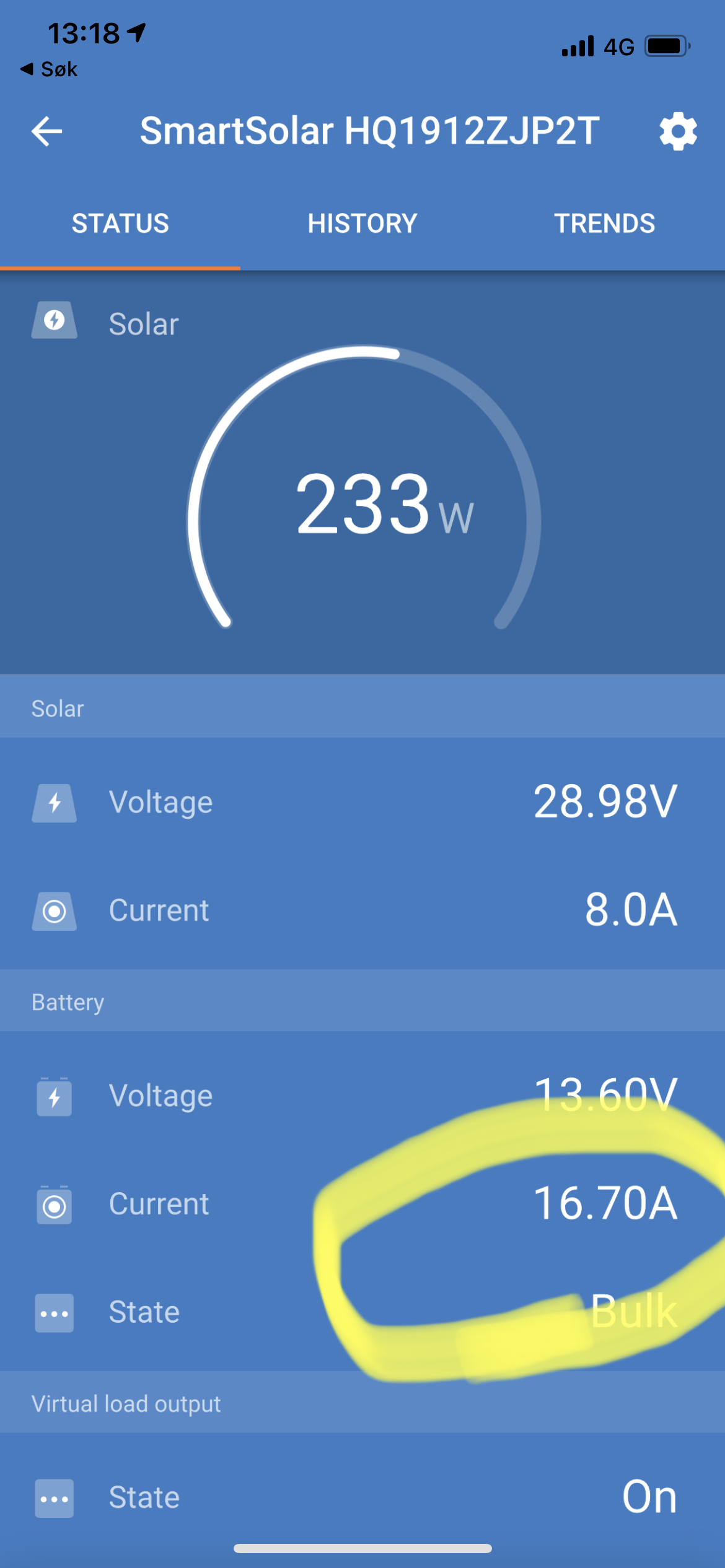This screenshot has height=1568, width=725.
Task: Select the Status tab
Action: pyautogui.click(x=120, y=224)
